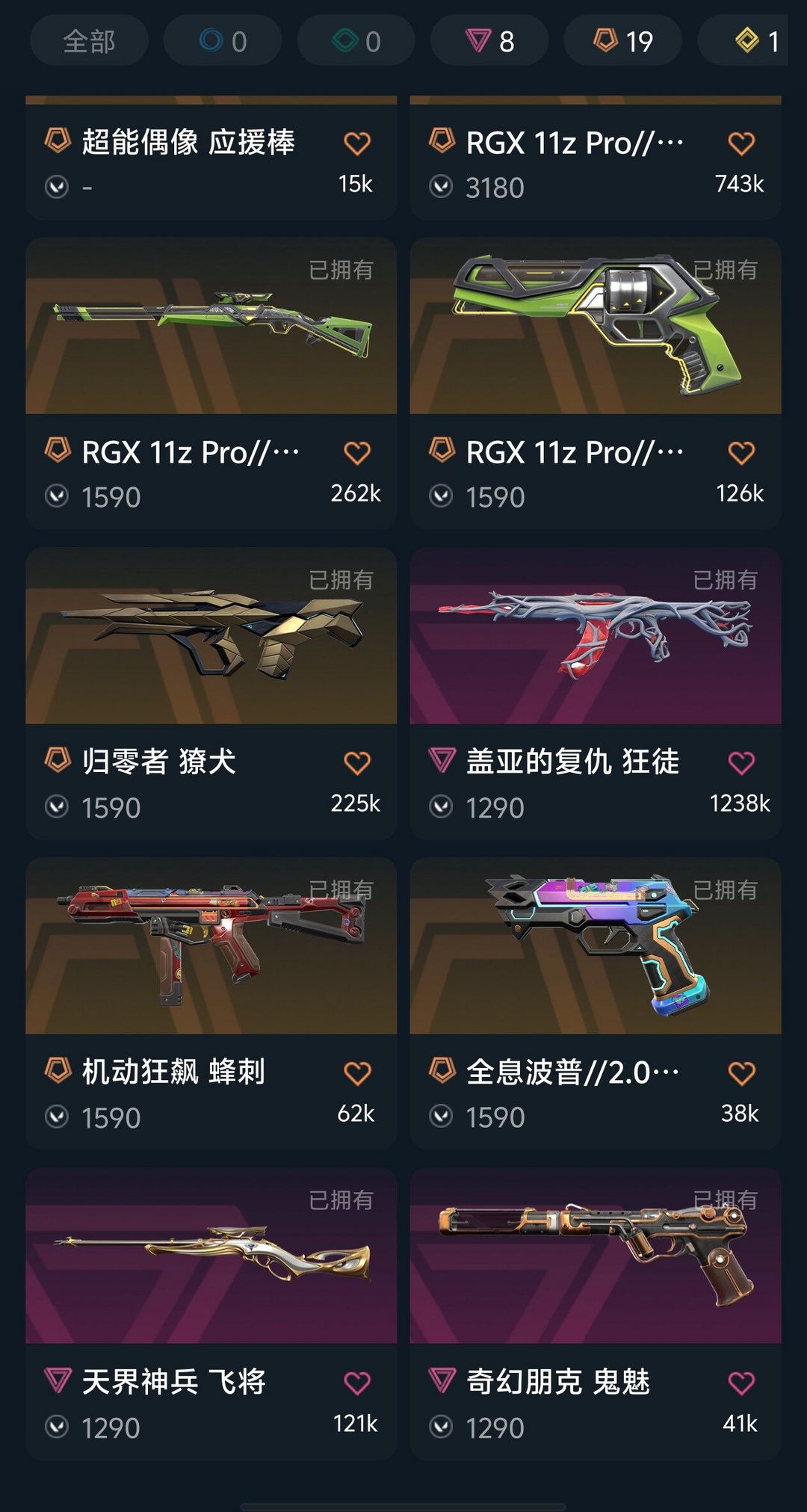The width and height of the screenshot is (807, 1512).
Task: Expand the top-right RGX 11z Pro card name
Action: point(575,142)
